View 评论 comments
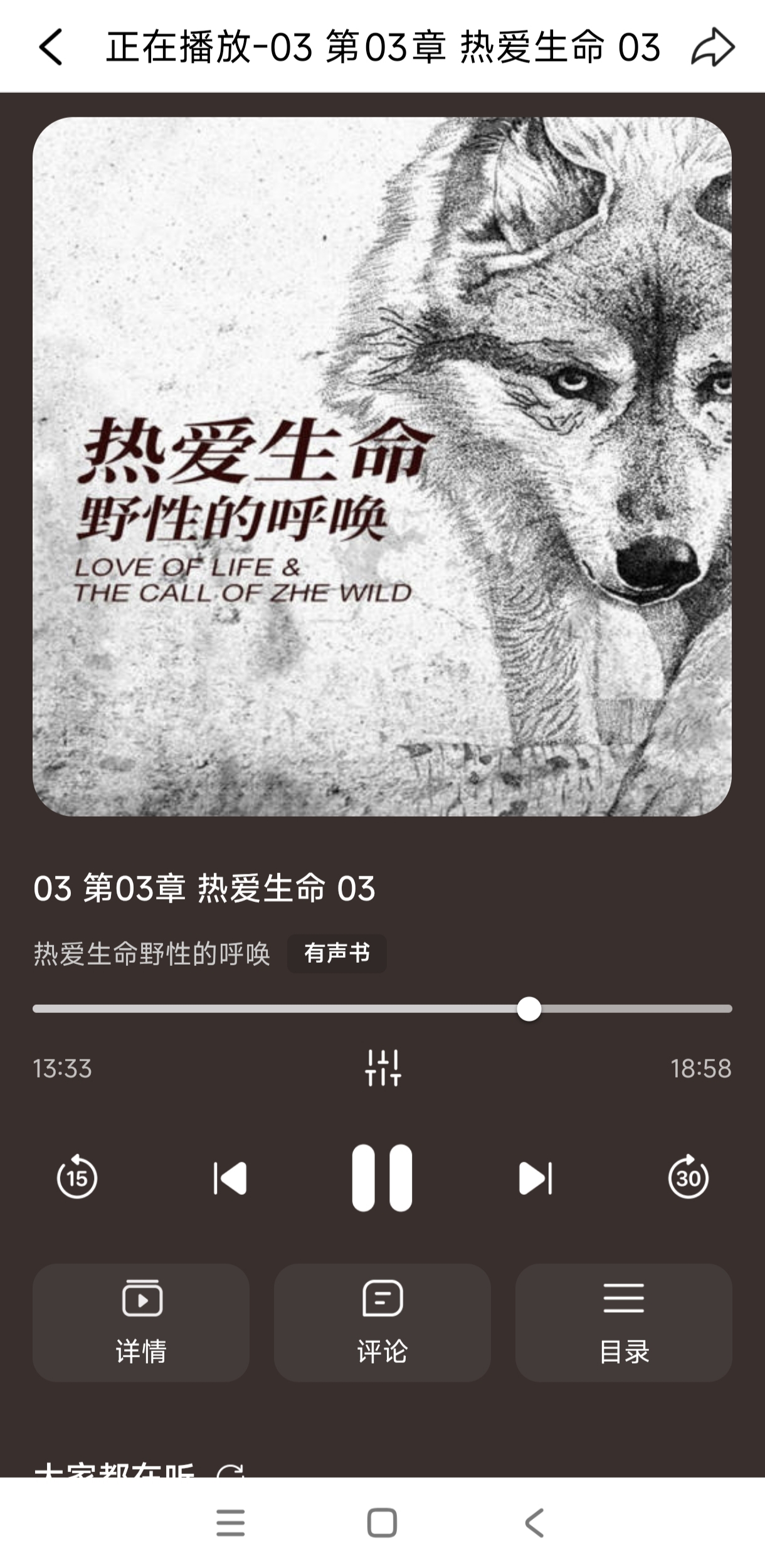 382,1322
